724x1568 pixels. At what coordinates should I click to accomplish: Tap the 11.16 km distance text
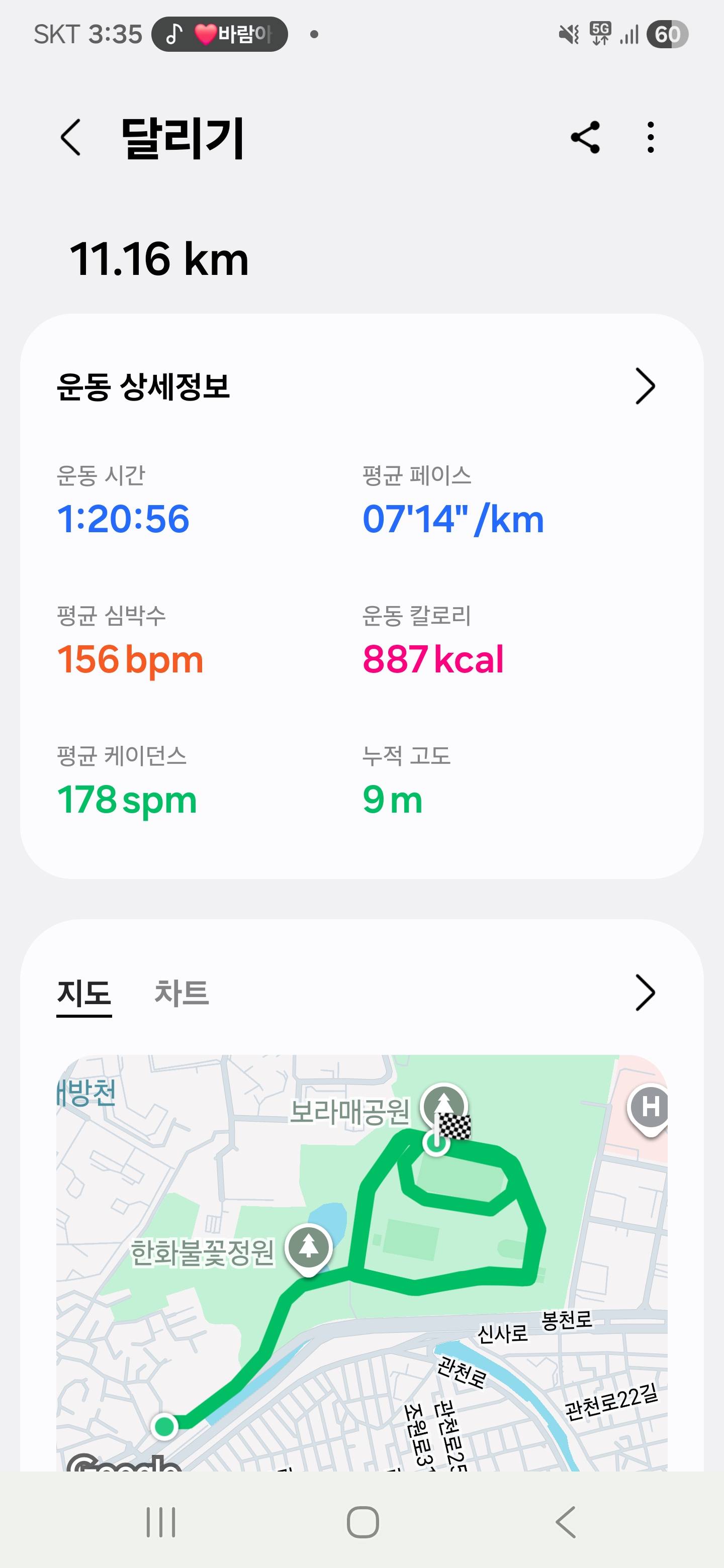[159, 258]
